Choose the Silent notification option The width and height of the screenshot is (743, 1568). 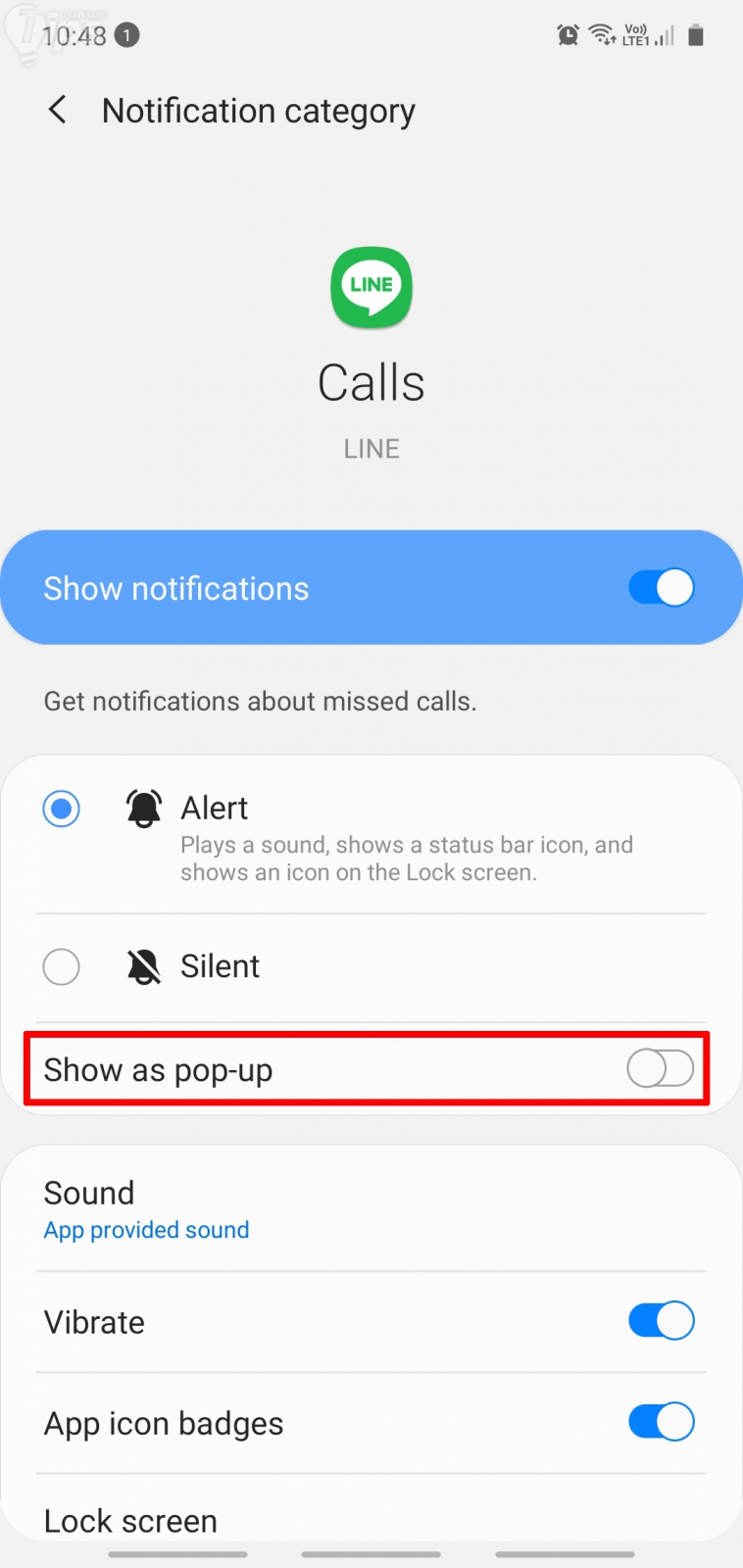pyautogui.click(x=62, y=967)
